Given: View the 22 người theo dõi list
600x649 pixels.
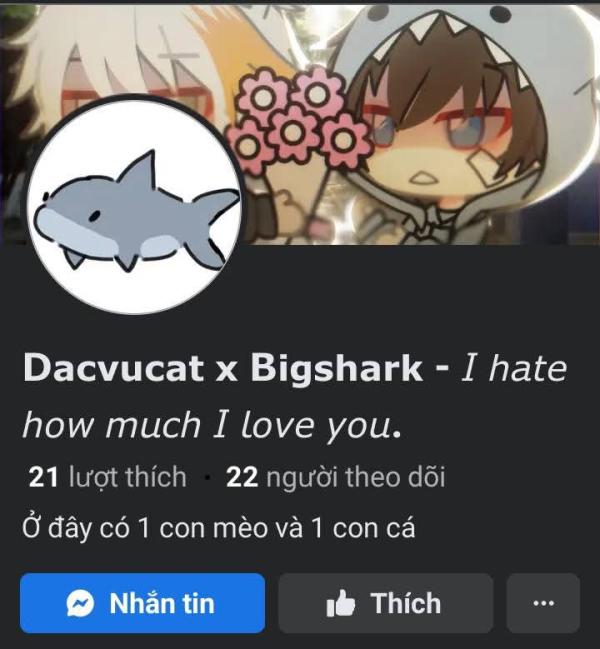Looking at the screenshot, I should [x=336, y=478].
